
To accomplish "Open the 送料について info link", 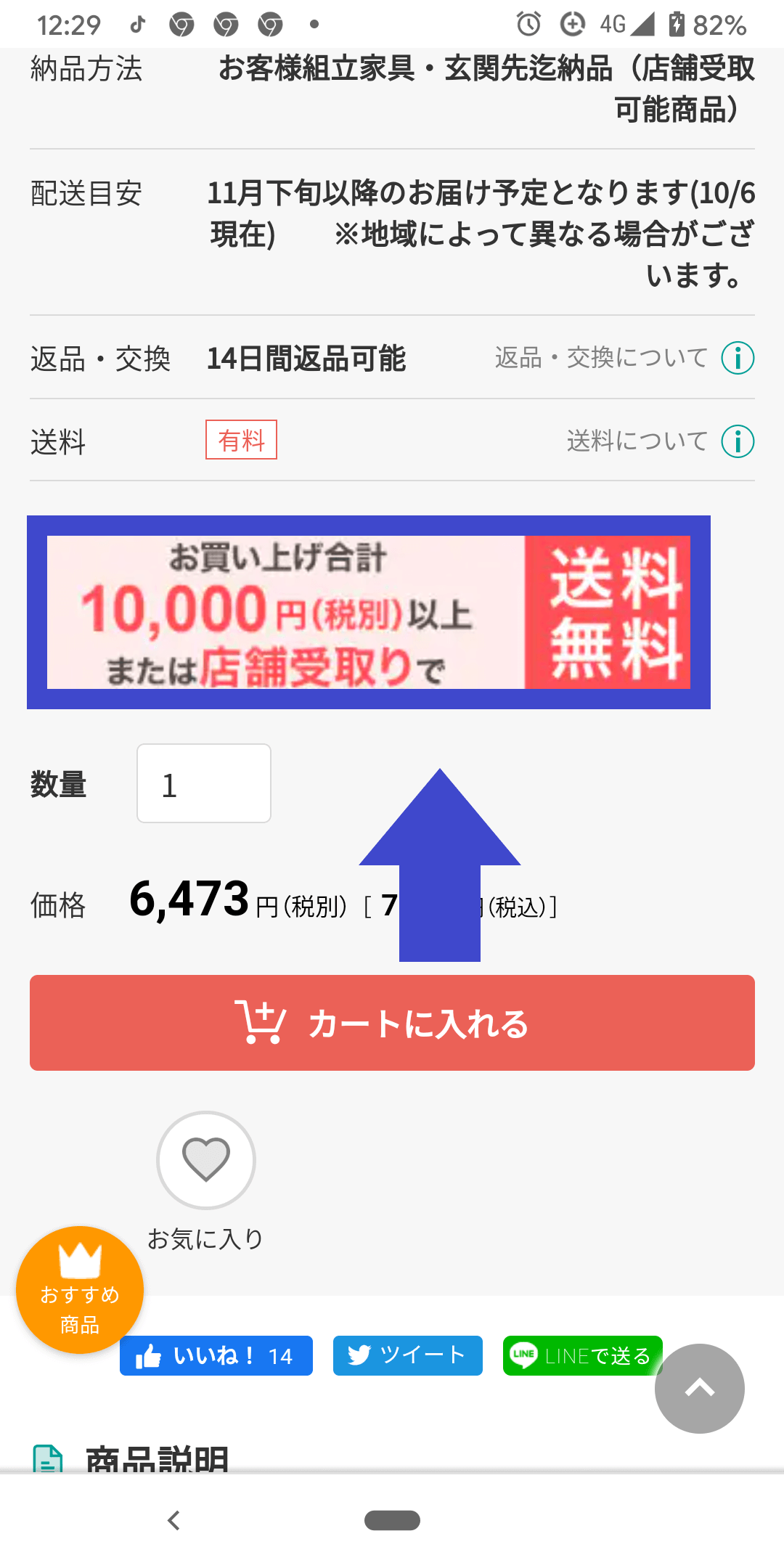I will [x=661, y=441].
